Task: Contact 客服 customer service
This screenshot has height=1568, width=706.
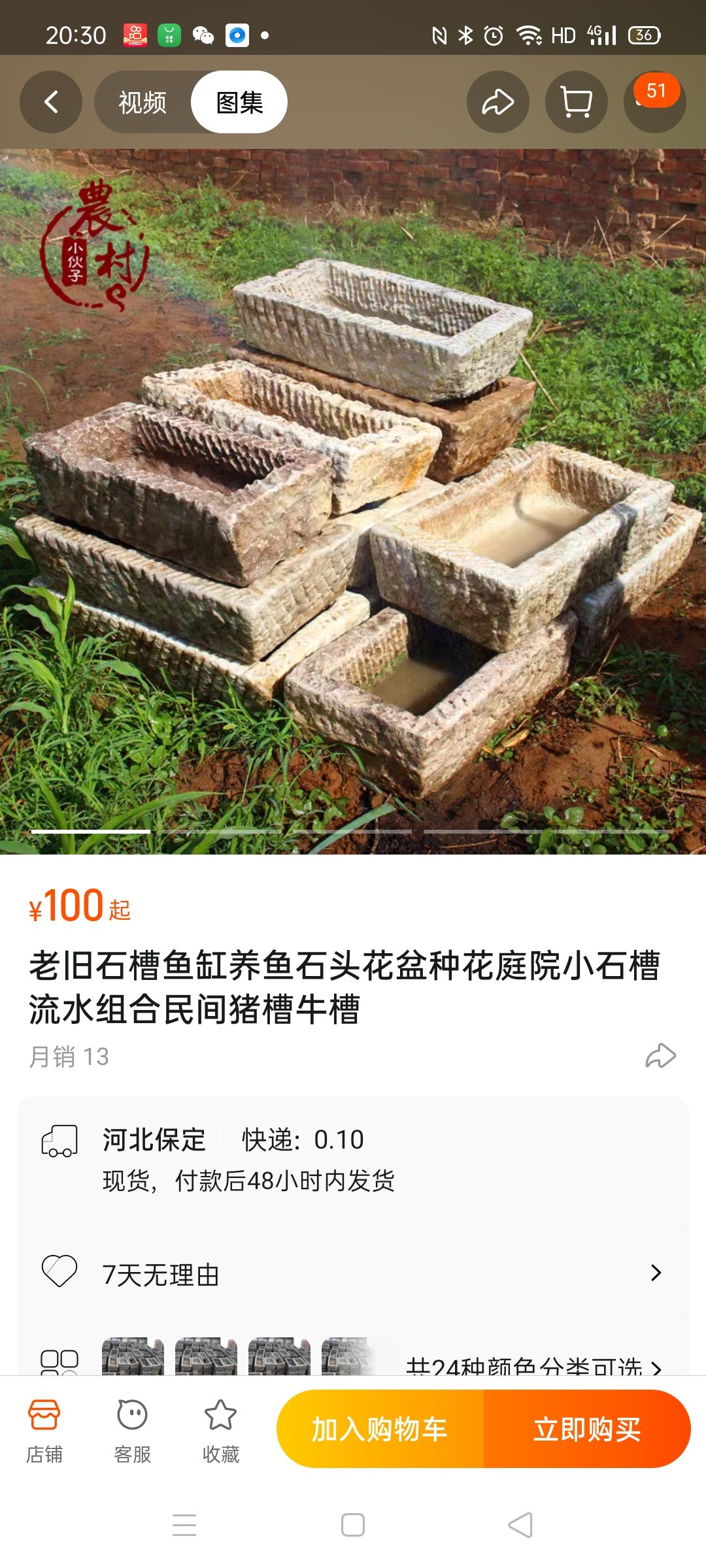Action: [132, 1431]
